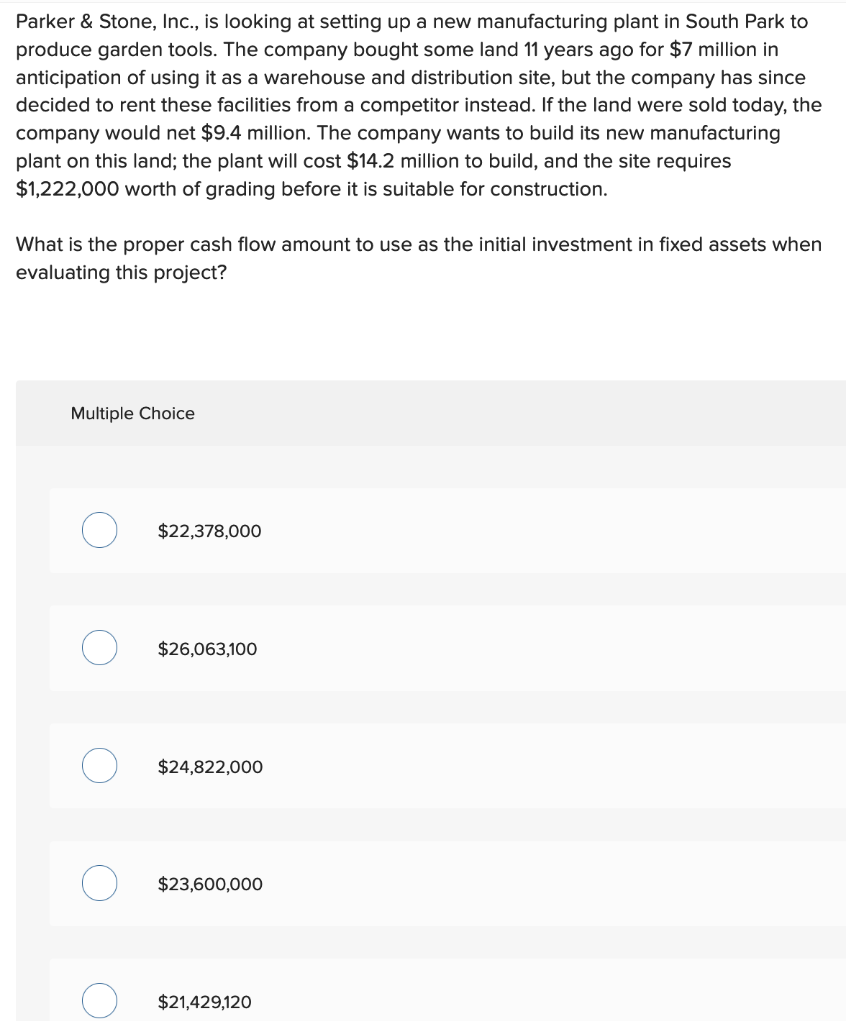Click the $22,378,000 answer label

tap(209, 531)
